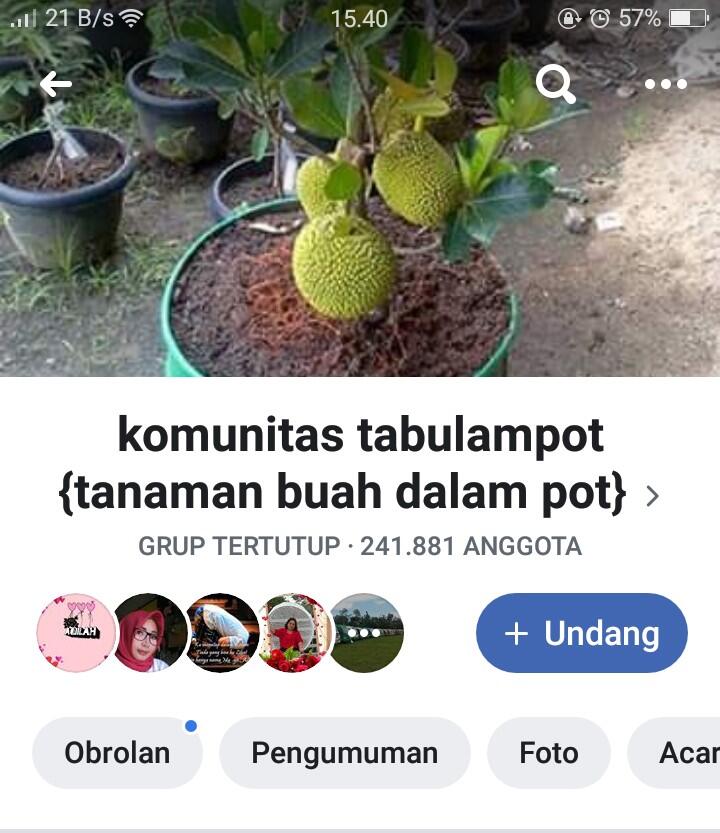Image resolution: width=720 pixels, height=833 pixels.
Task: Open the three-dot overflow menu
Action: [x=666, y=85]
